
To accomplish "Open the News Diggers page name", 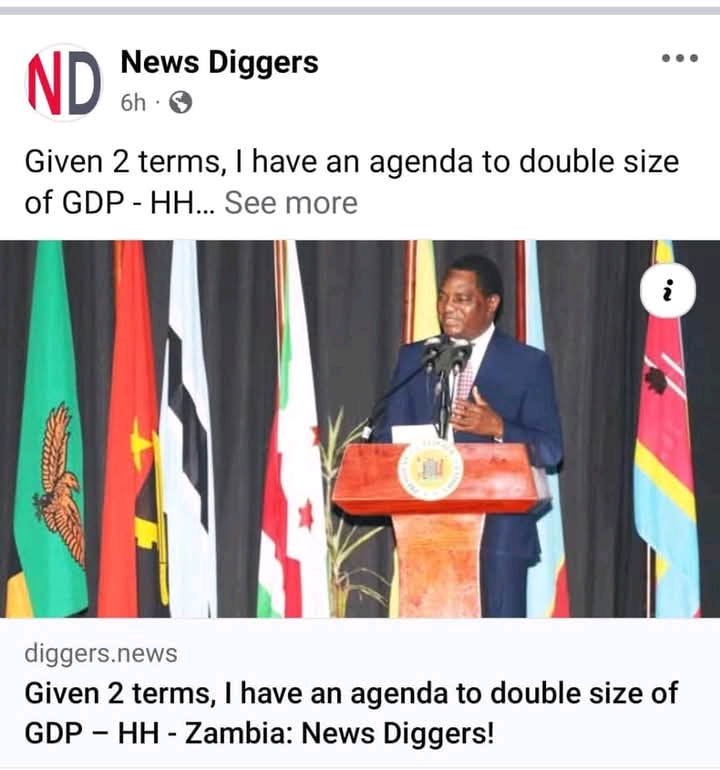I will coord(219,63).
